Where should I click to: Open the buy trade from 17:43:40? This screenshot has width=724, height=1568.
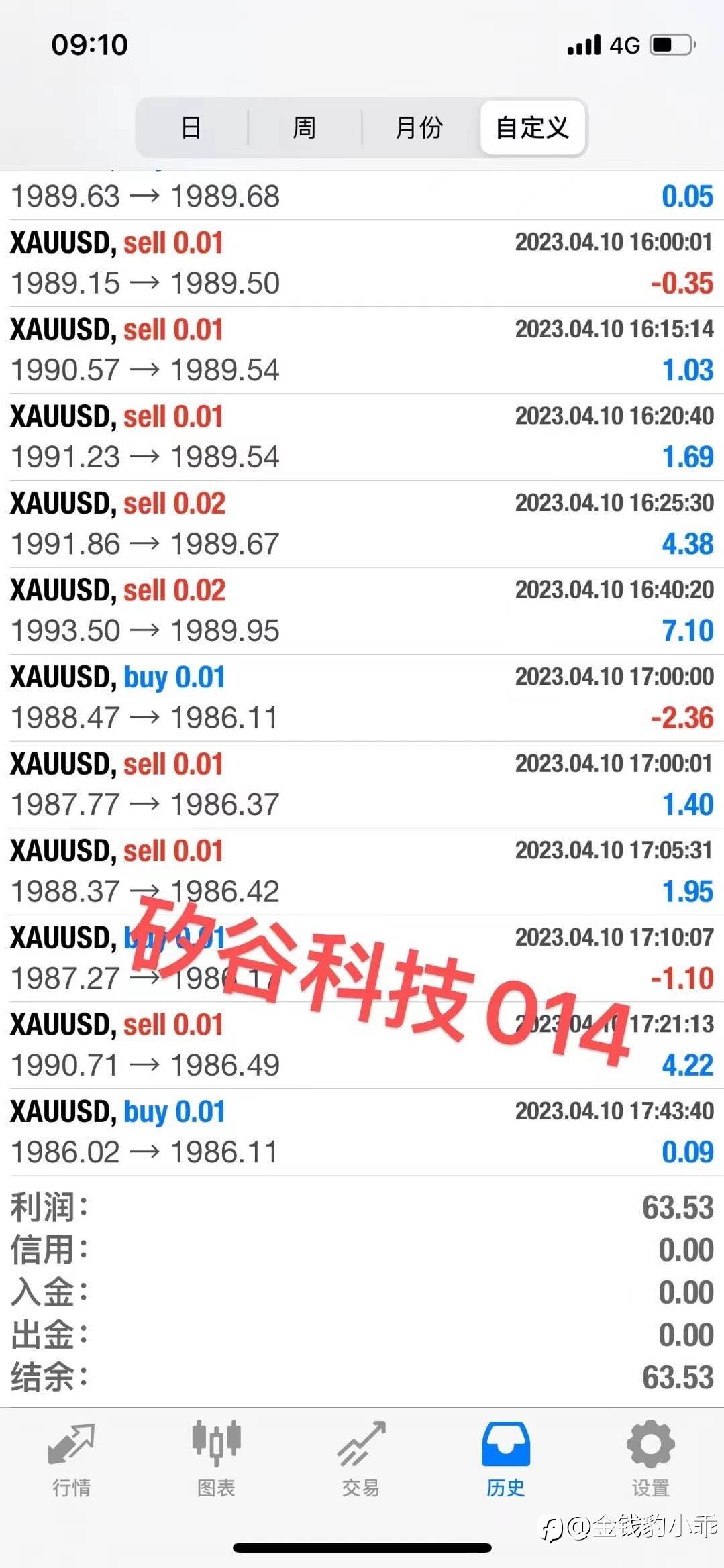(362, 1132)
